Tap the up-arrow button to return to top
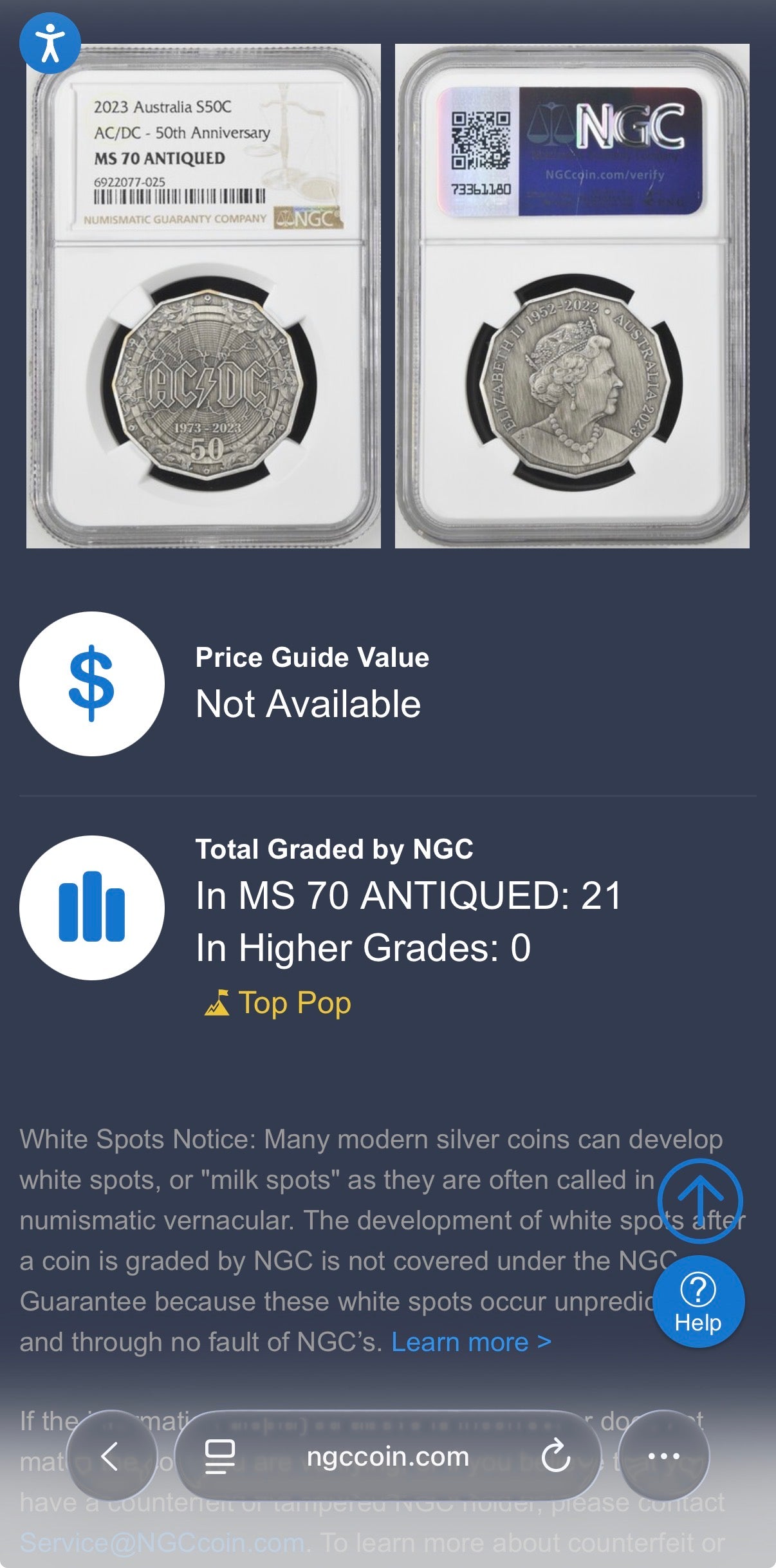 700,1200
